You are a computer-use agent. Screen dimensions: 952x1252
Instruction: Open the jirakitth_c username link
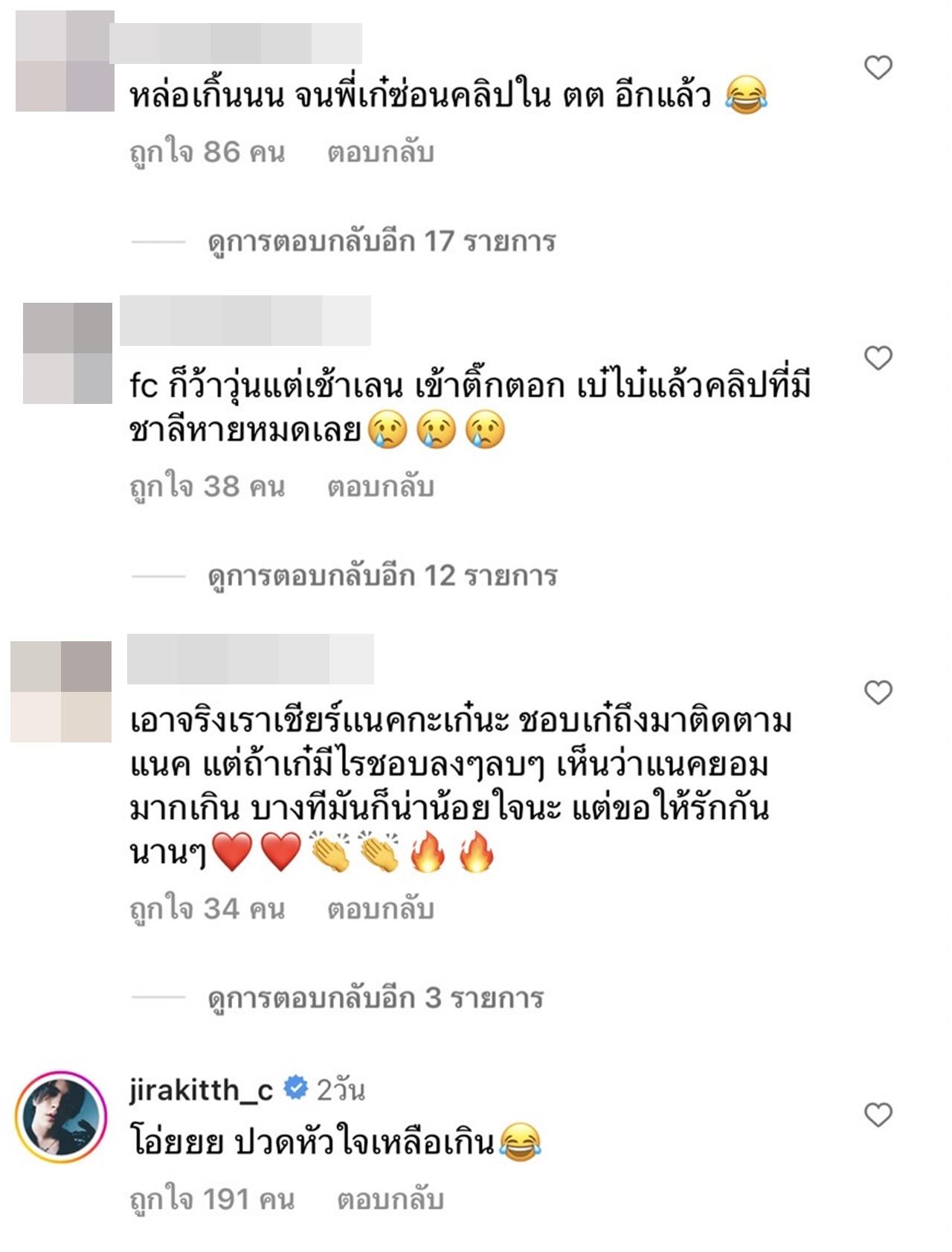(x=201, y=1091)
